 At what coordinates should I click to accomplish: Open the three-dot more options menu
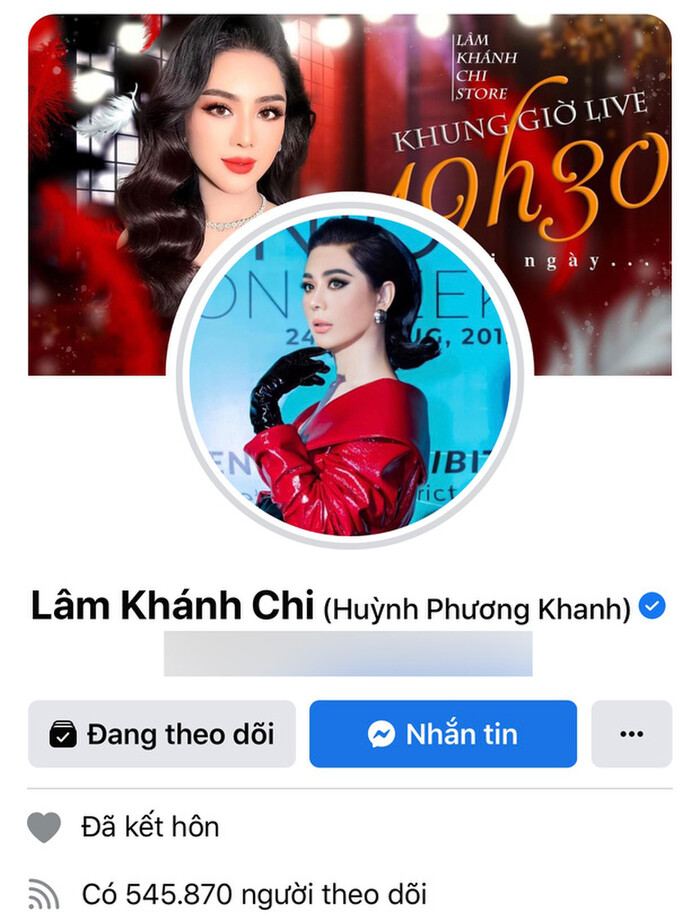click(x=631, y=734)
